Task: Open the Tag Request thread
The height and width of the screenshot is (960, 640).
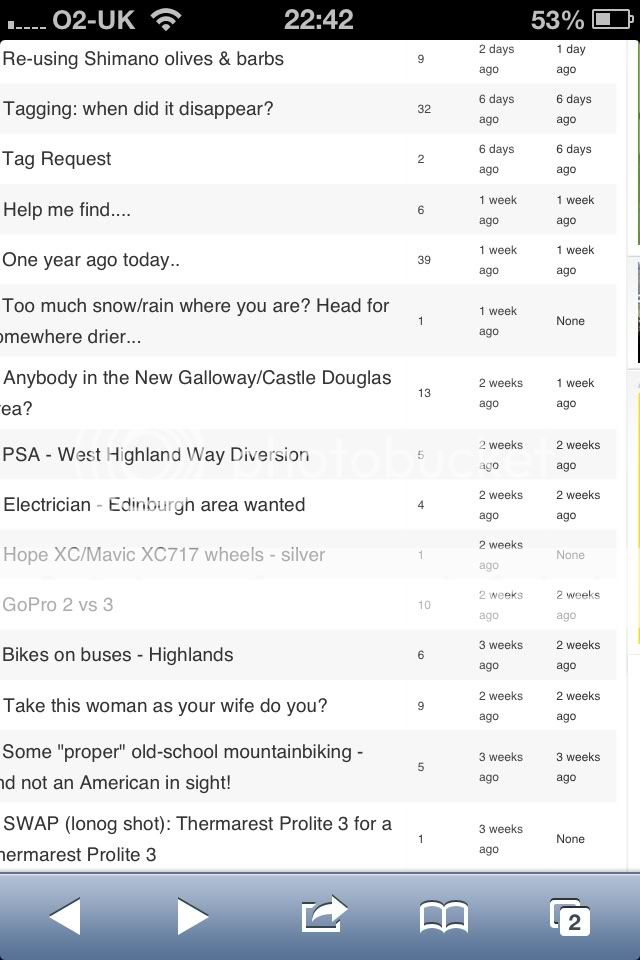Action: 57,159
